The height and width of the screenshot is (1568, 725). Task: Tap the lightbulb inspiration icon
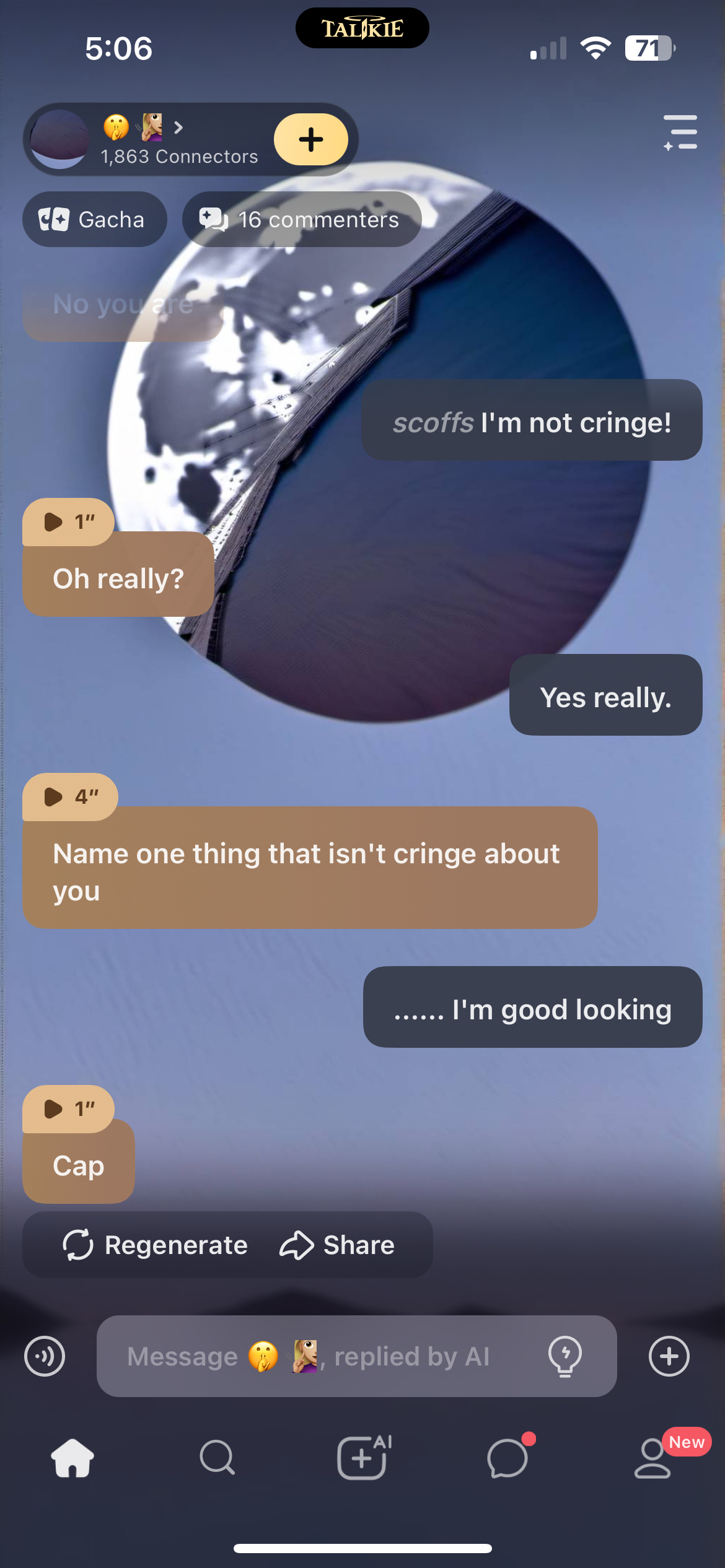click(x=565, y=1356)
